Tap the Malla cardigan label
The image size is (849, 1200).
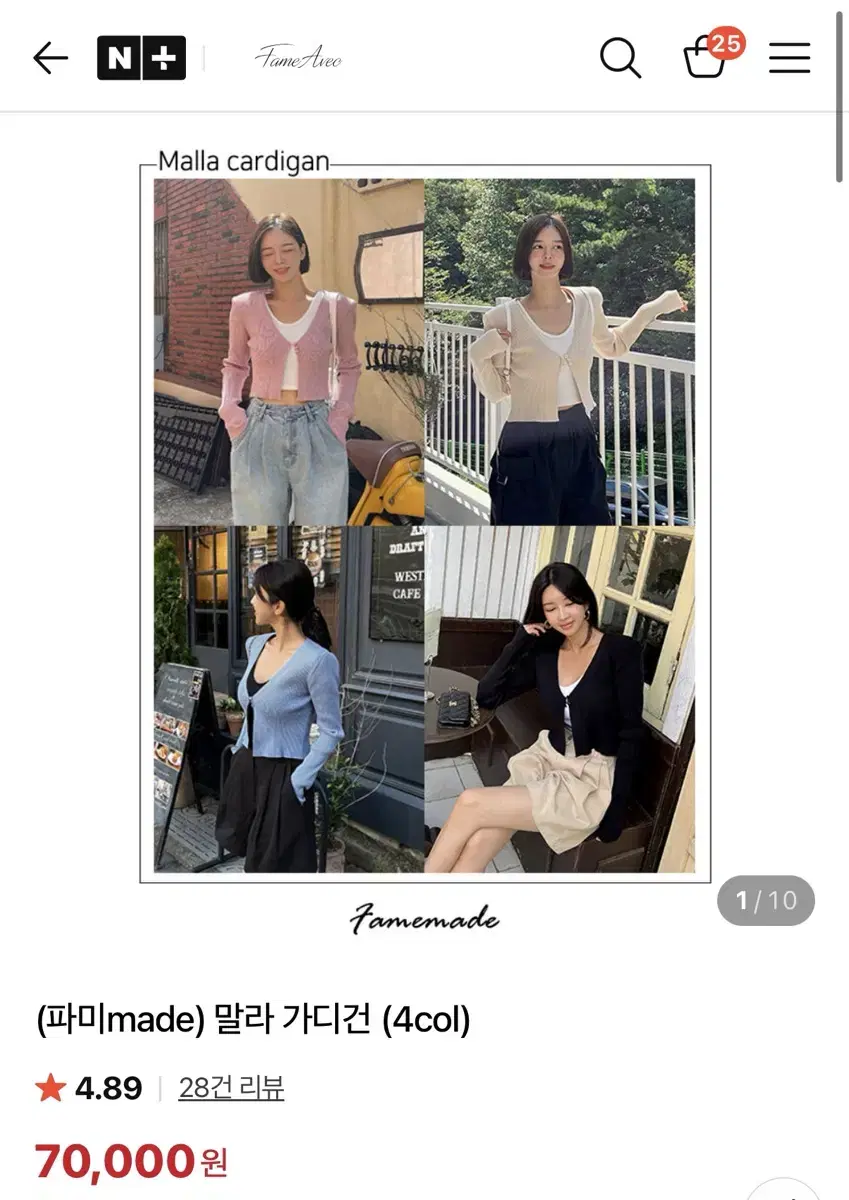pyautogui.click(x=243, y=161)
